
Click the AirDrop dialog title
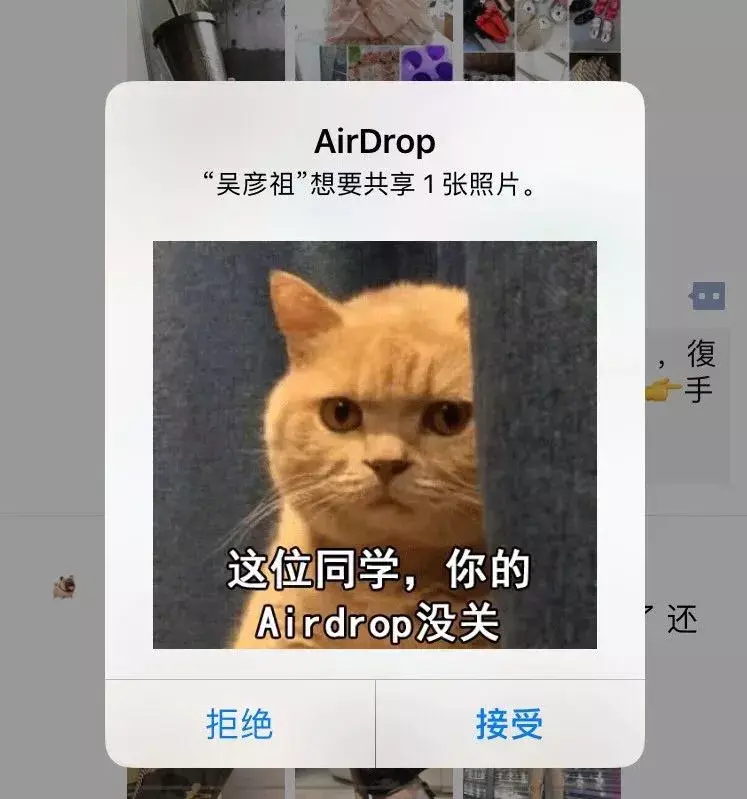click(x=373, y=141)
